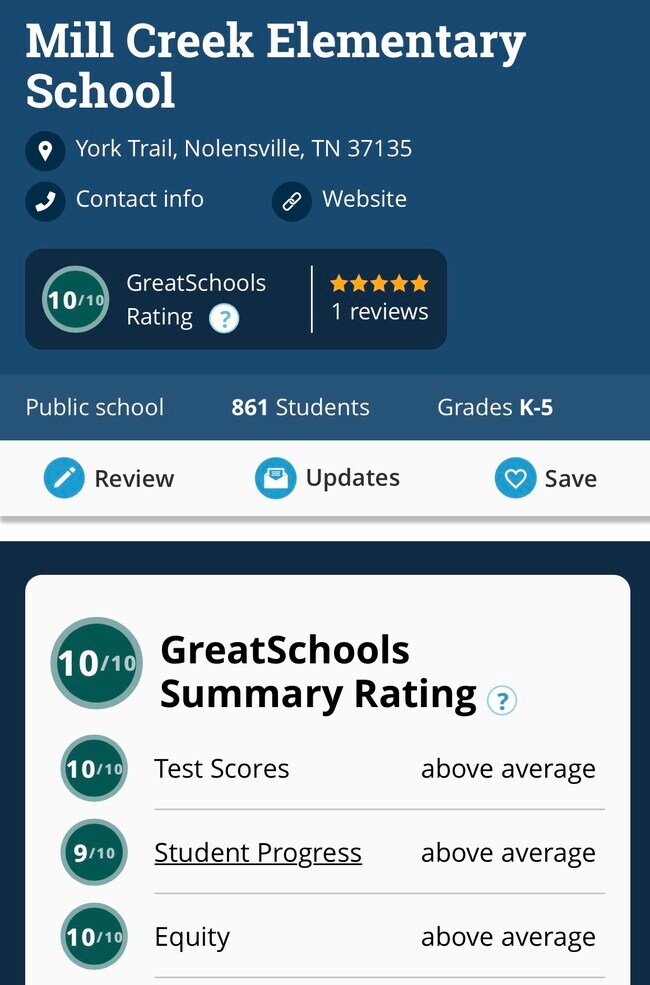Open help icon beside GreatSchools Rating

pyautogui.click(x=224, y=319)
